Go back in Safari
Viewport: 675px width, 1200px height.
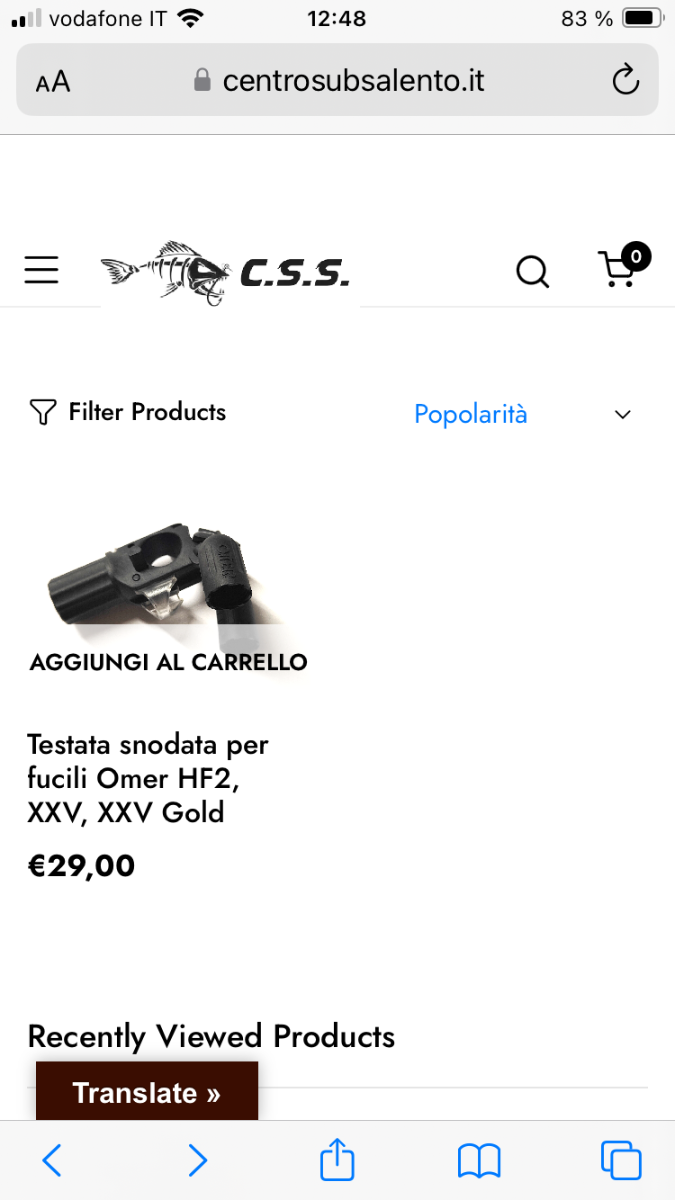point(52,1160)
